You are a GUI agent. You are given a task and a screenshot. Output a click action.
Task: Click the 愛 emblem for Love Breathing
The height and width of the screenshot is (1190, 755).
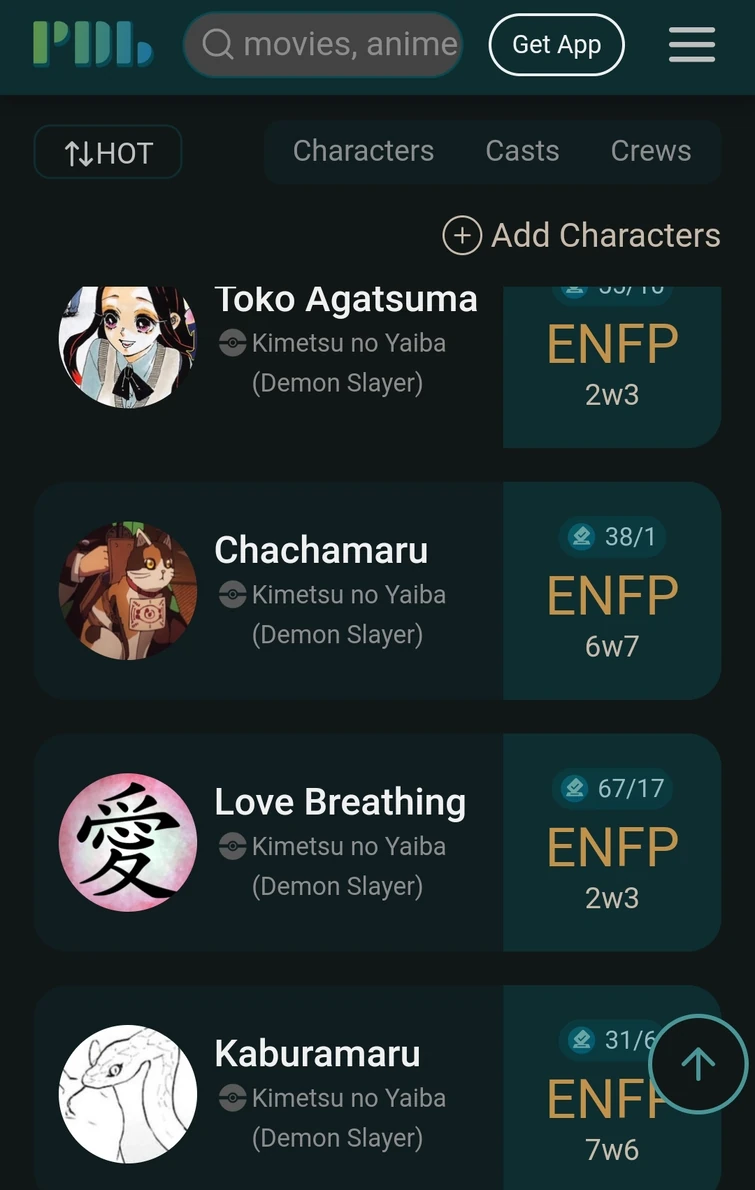pos(127,843)
